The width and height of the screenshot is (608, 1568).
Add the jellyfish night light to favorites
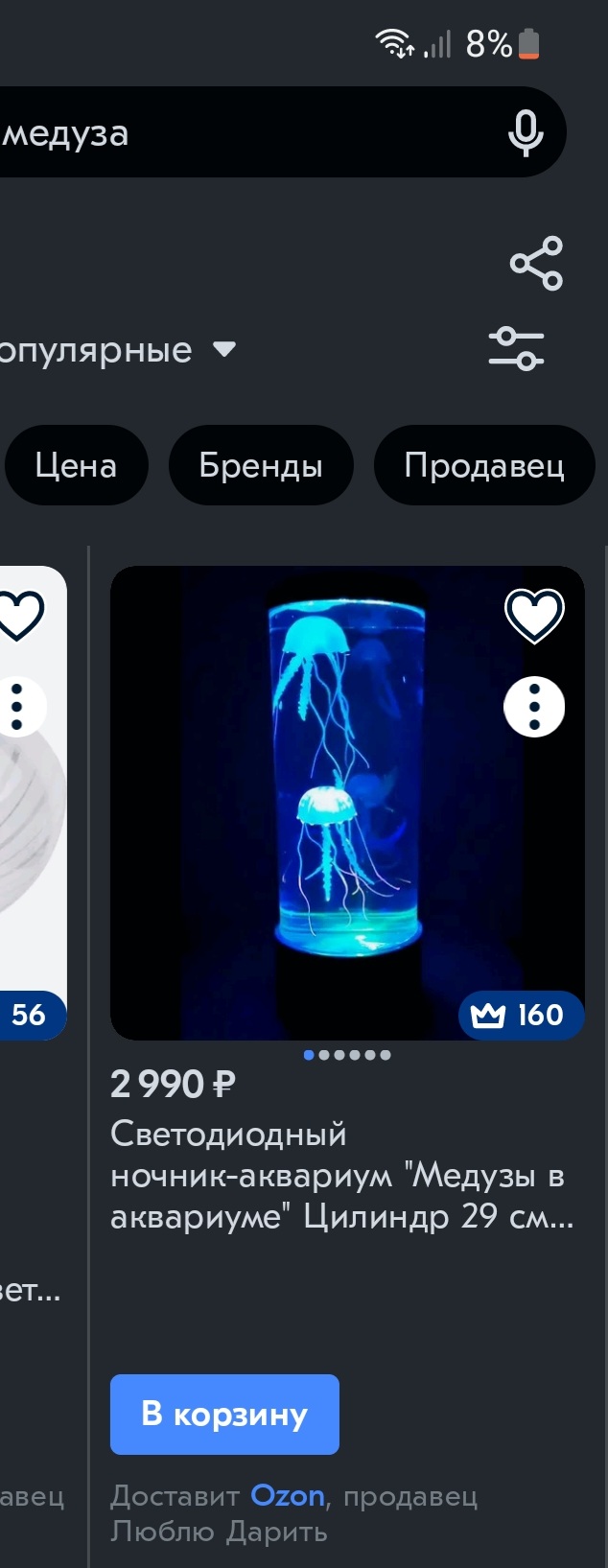pyautogui.click(x=534, y=615)
